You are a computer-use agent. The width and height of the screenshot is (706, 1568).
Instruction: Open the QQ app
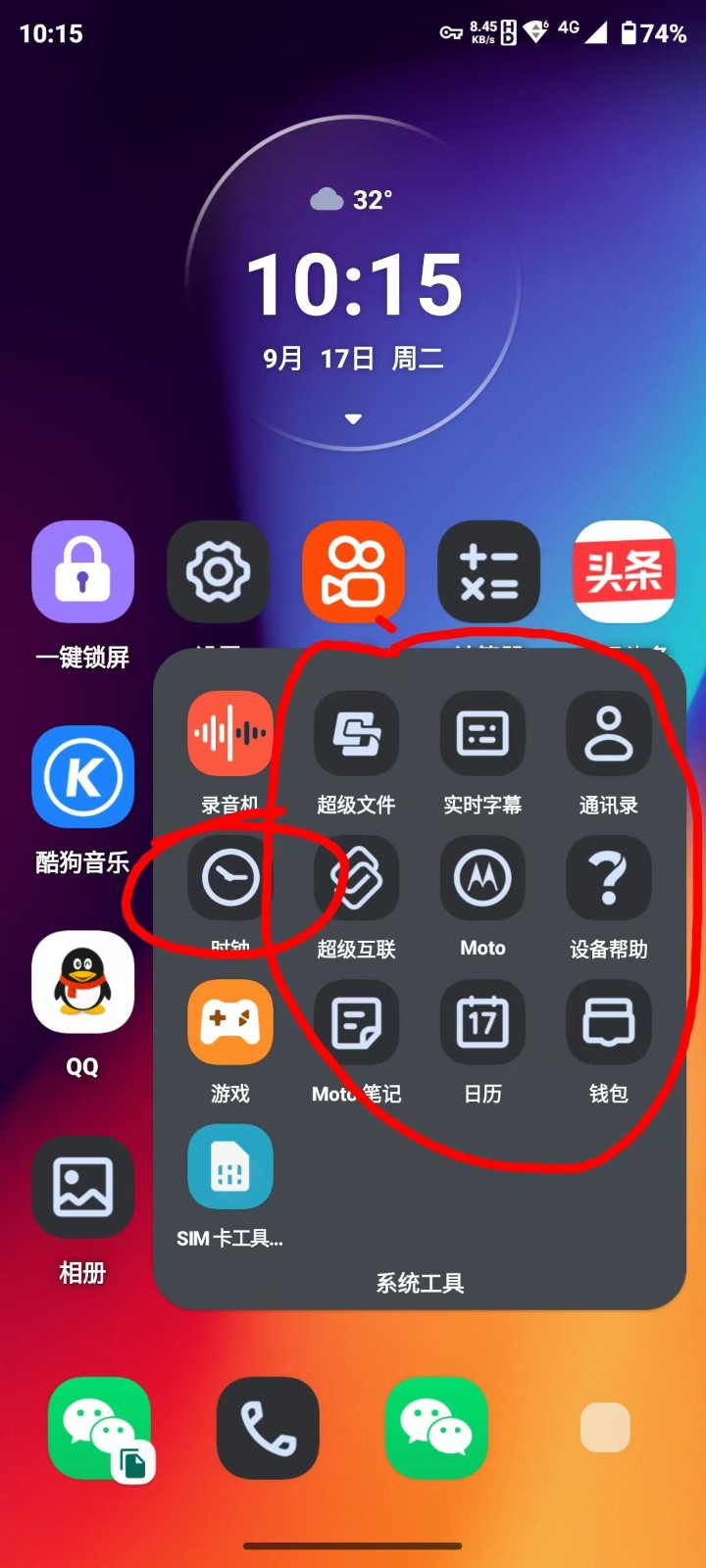click(x=82, y=982)
